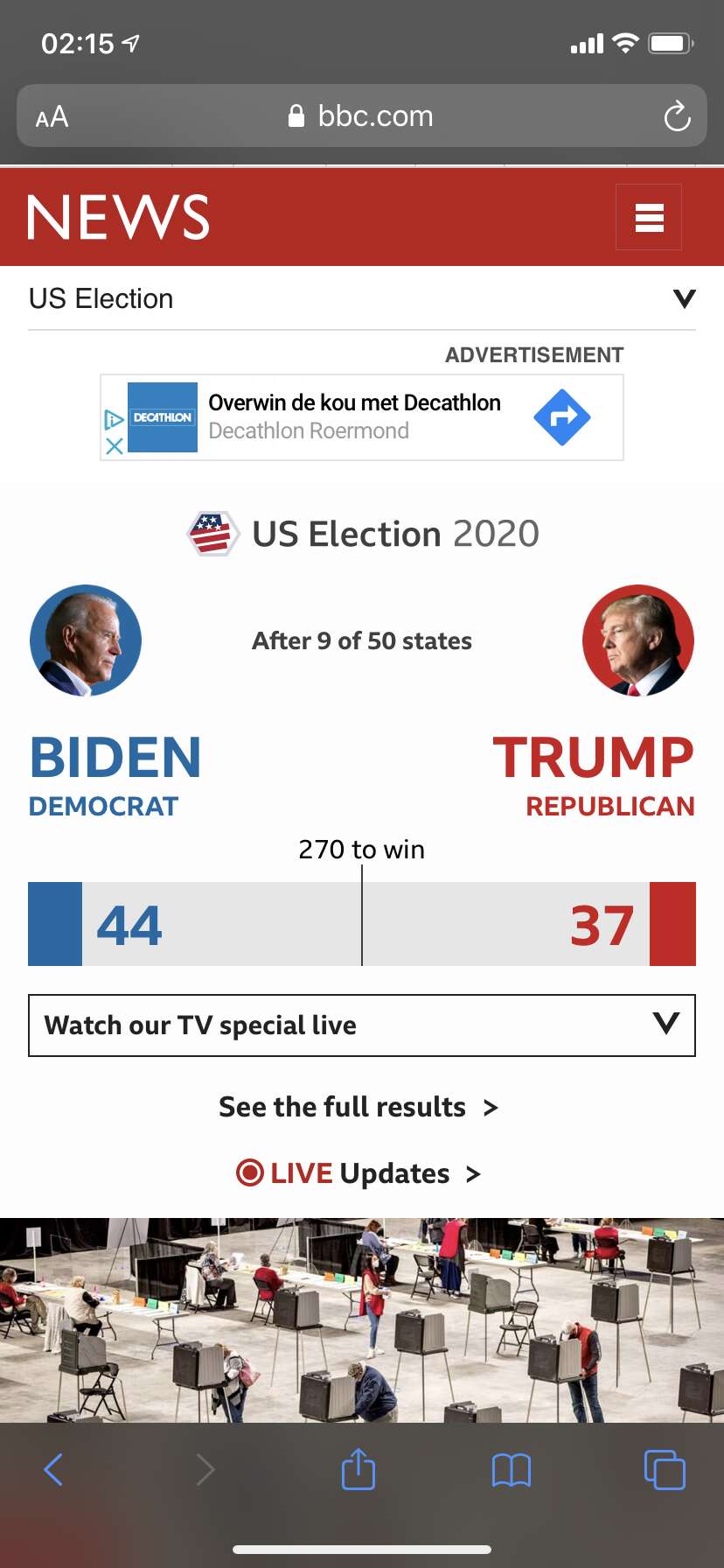
Task: Reload the page in Safari
Action: [677, 115]
